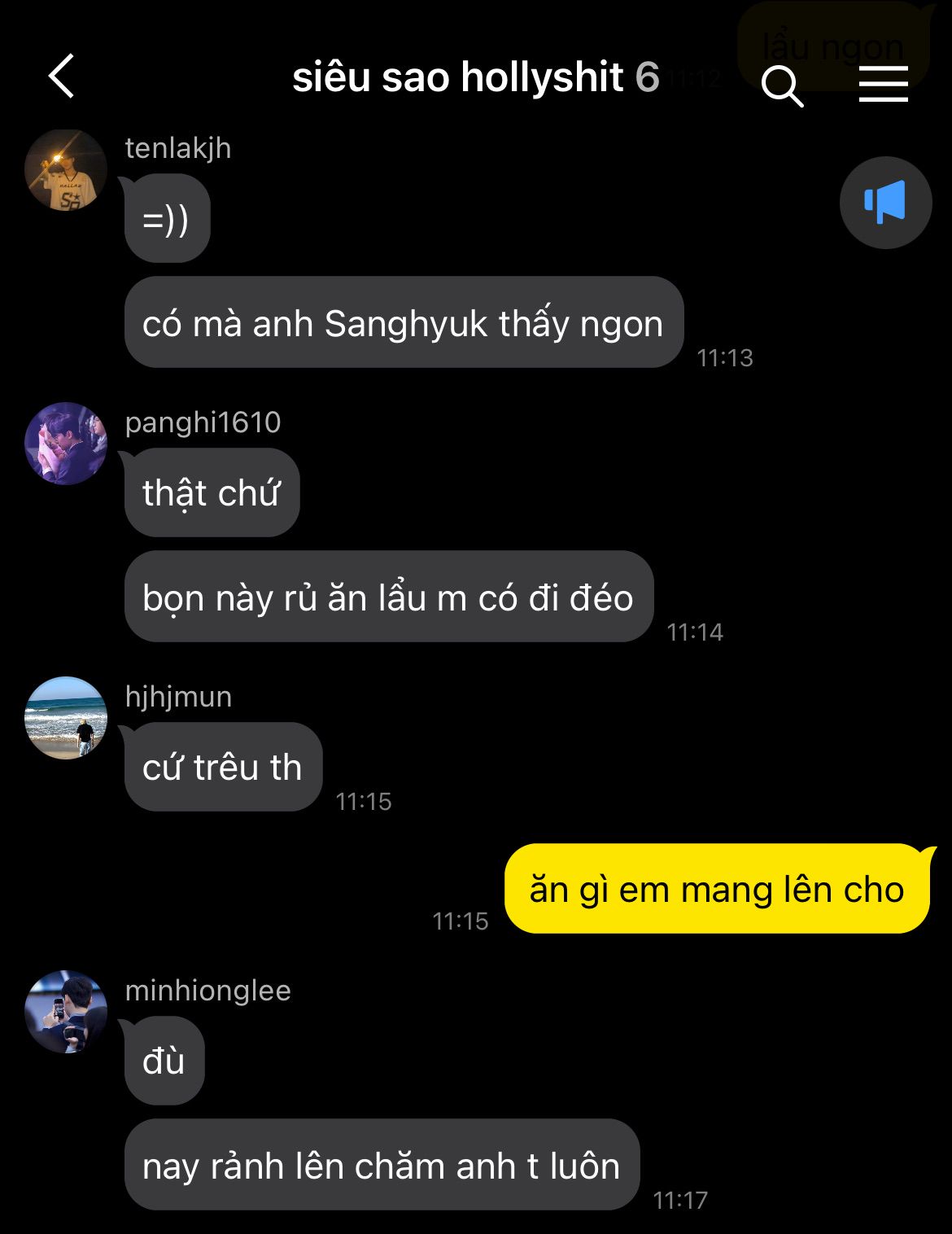View tenlakjh's profile picture
Viewport: 952px width, 1234px height.
tap(66, 170)
